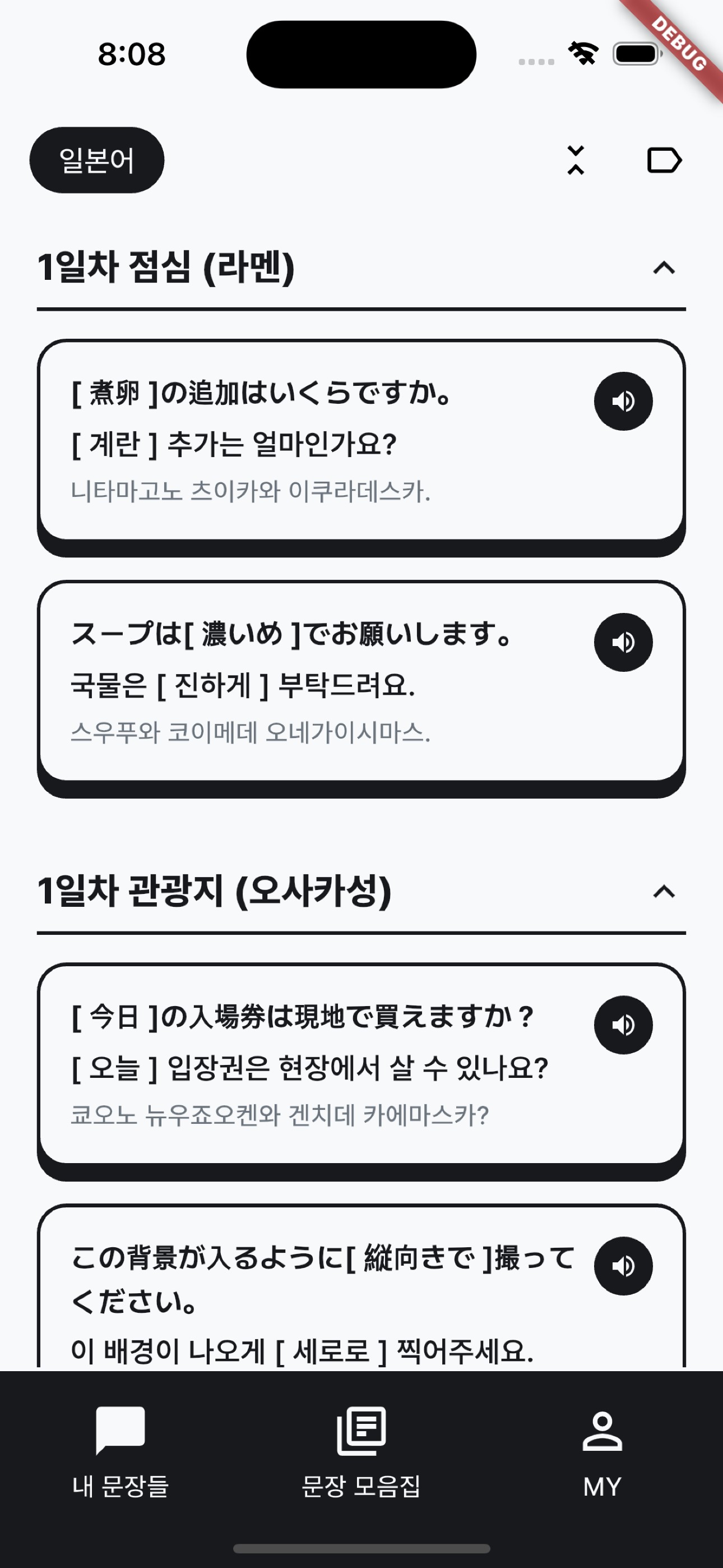Play audio for the 세로로 찍어주세요 sentence
This screenshot has height=1568, width=723.
623,1266
